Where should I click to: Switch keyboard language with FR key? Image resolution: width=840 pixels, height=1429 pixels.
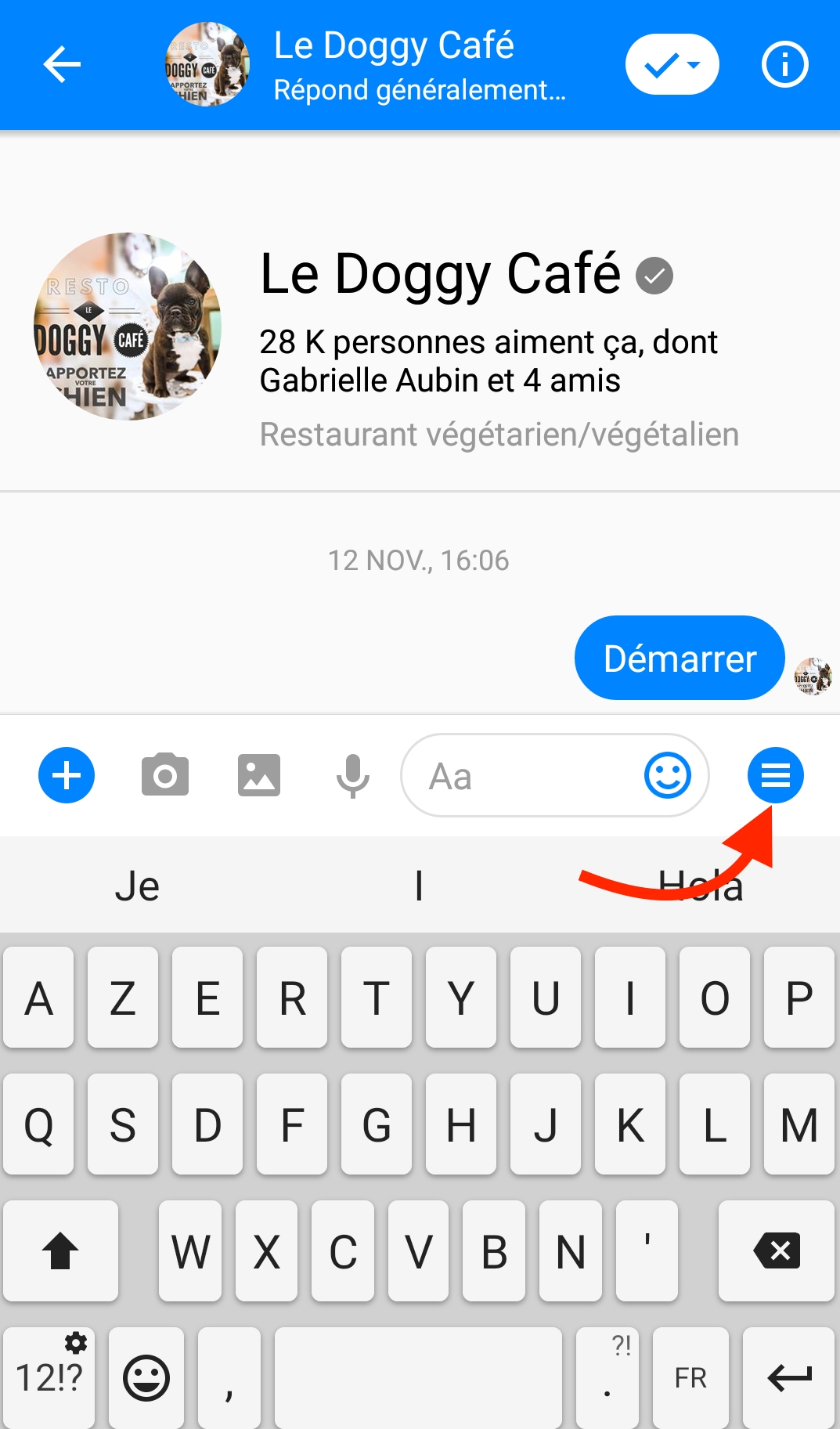click(690, 1377)
